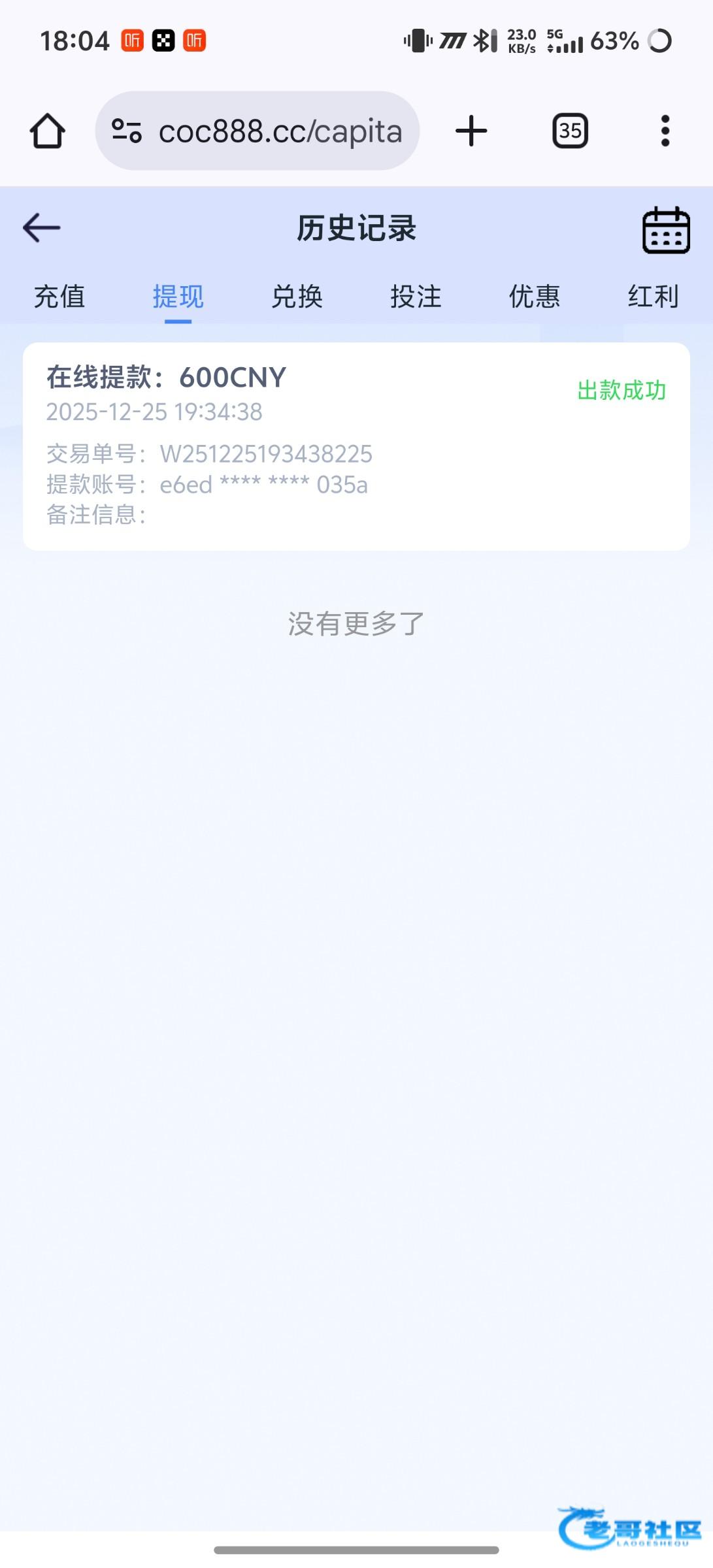Tap the browser home button

coord(47,131)
